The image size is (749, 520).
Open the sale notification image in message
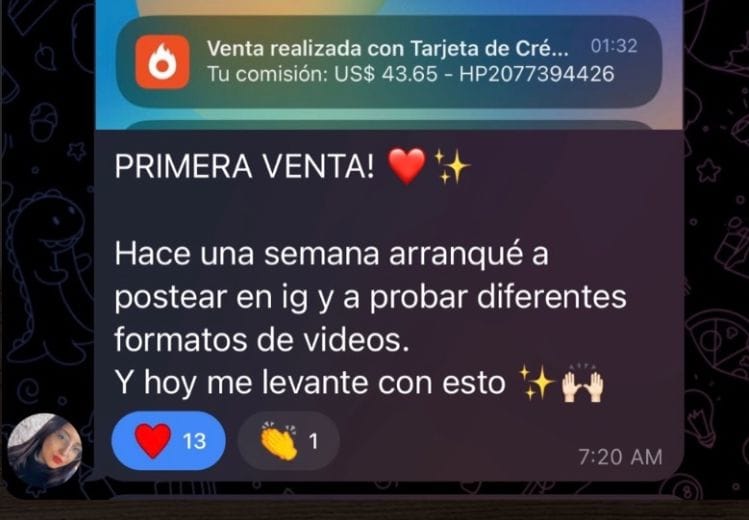click(389, 64)
